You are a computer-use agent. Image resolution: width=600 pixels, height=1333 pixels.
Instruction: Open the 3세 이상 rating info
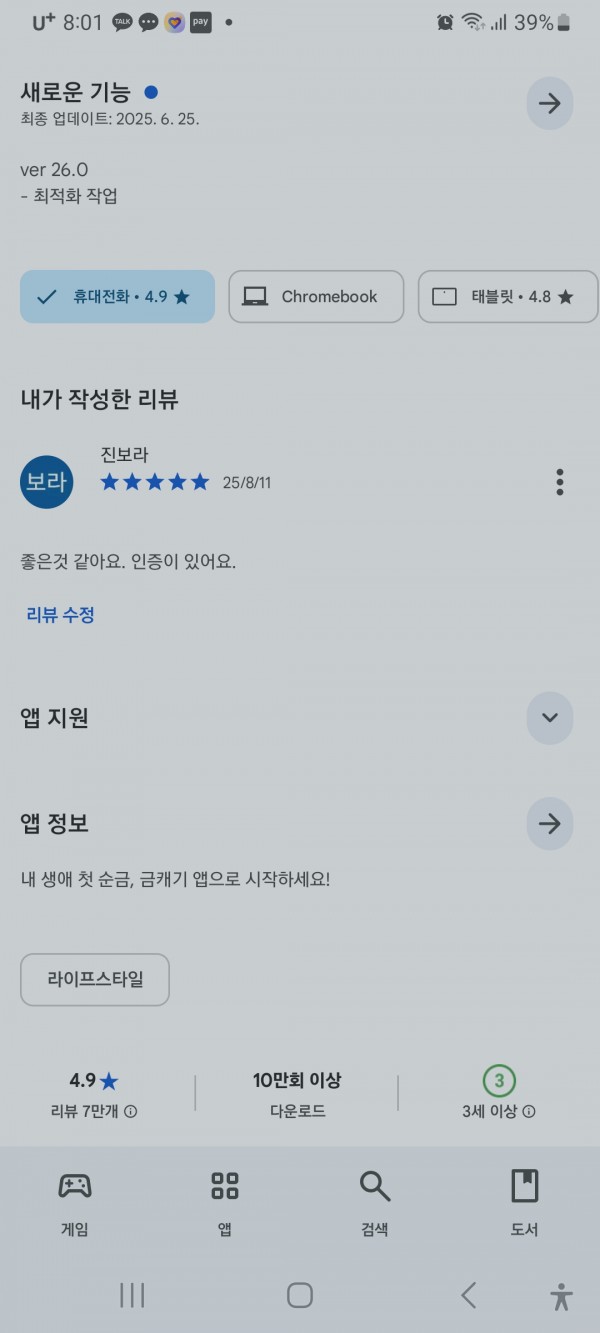point(529,1111)
